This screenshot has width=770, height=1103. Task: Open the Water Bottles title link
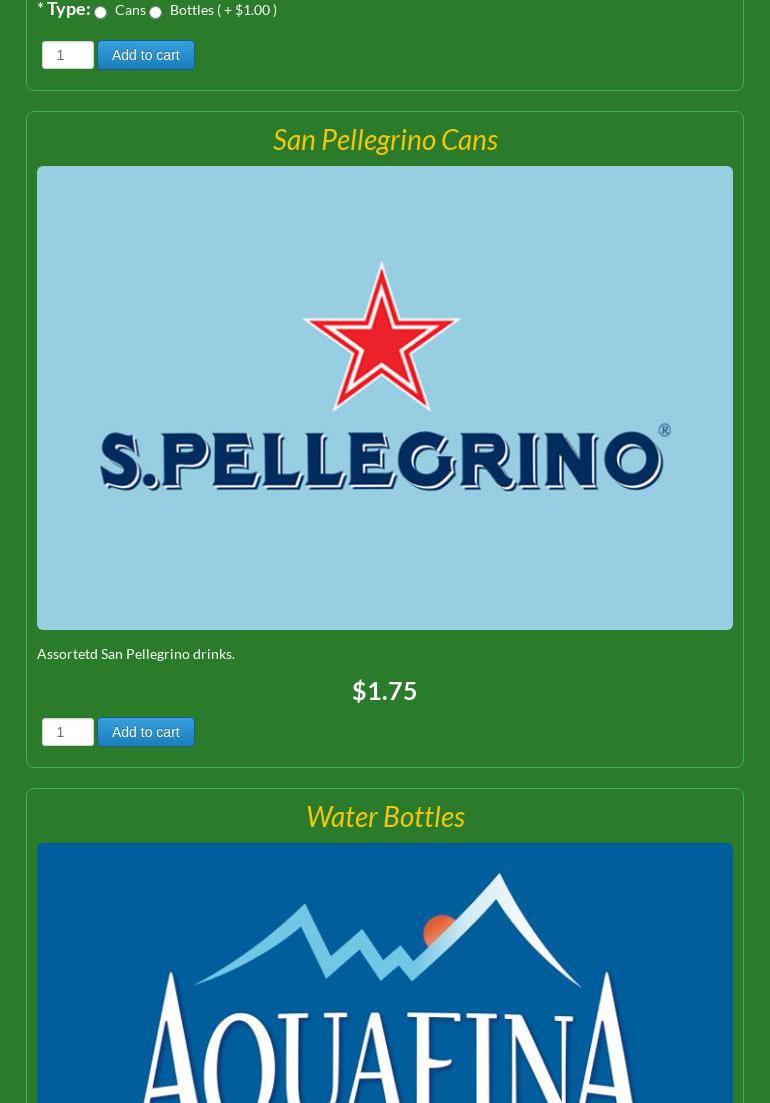point(385,817)
